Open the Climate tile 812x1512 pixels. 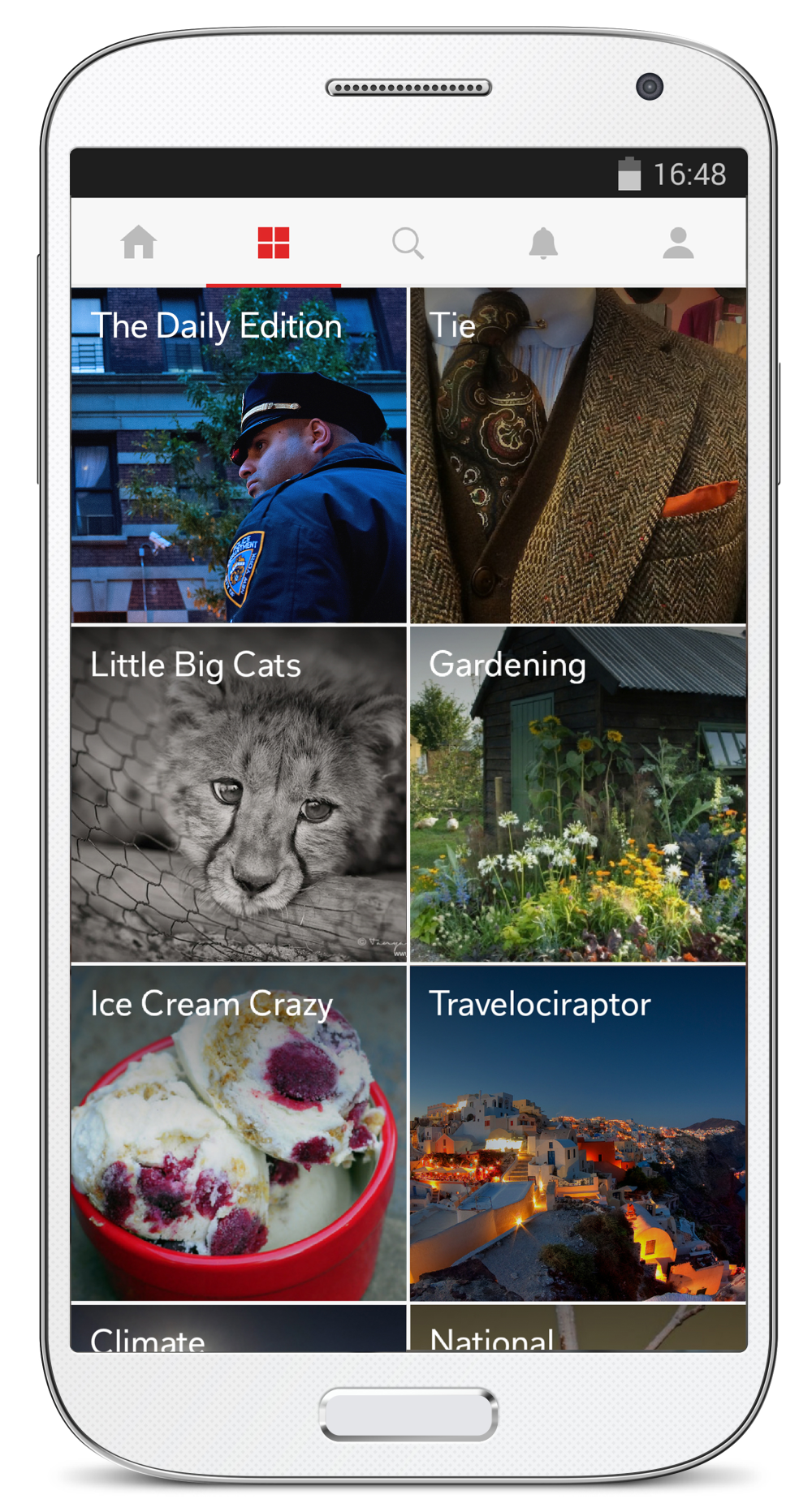point(239,1329)
